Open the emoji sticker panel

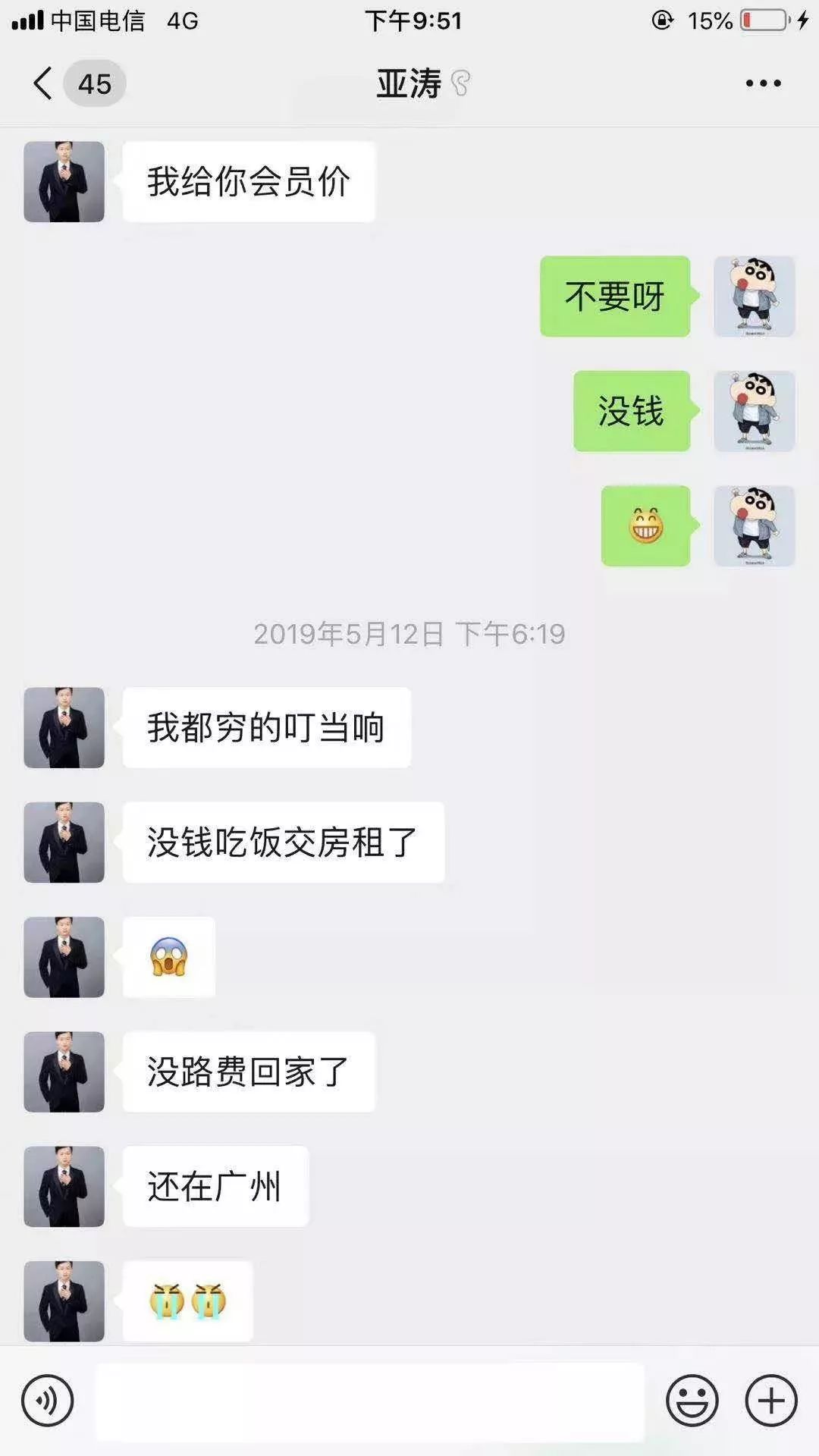point(692,1401)
